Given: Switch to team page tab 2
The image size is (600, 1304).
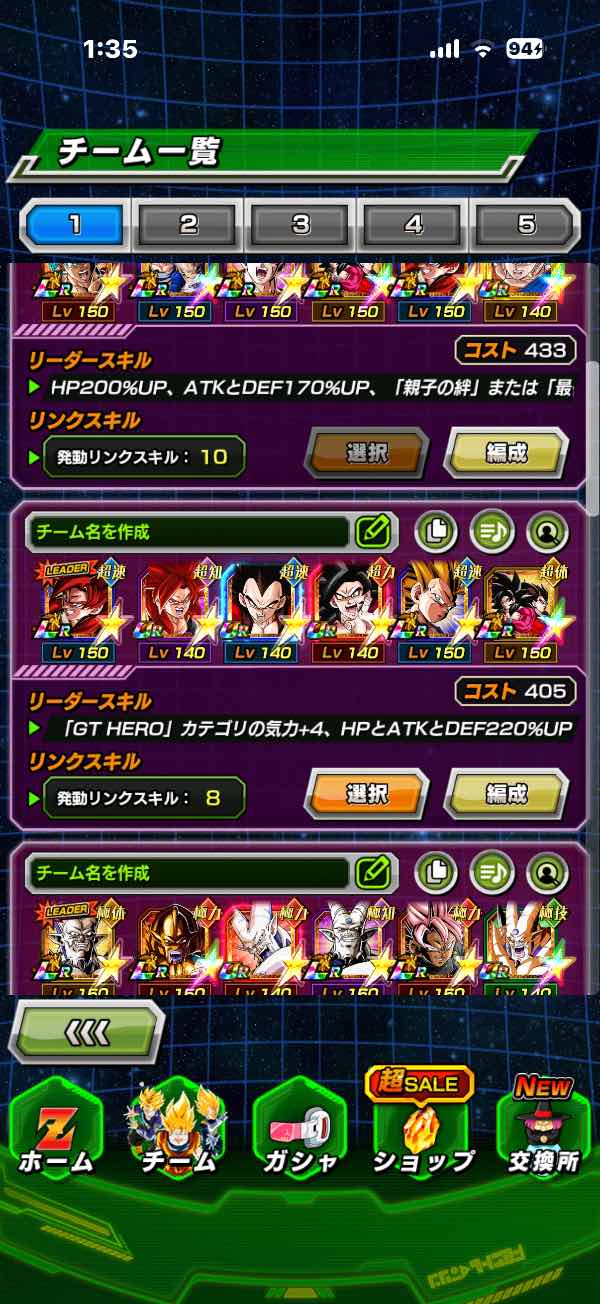Looking at the screenshot, I should tap(188, 225).
